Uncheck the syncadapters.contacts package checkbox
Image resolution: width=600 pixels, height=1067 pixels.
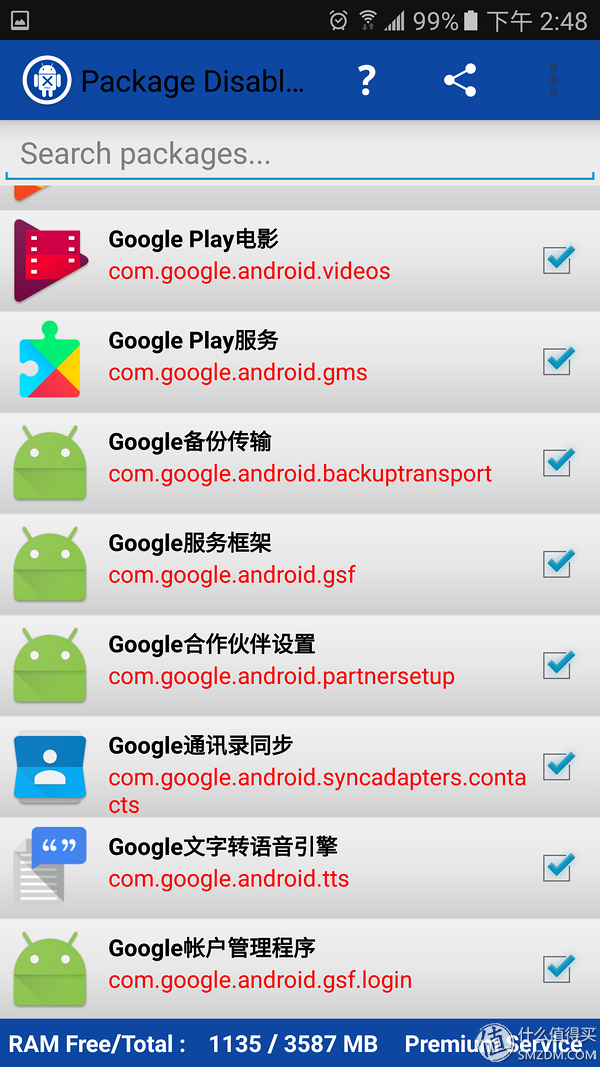click(558, 766)
